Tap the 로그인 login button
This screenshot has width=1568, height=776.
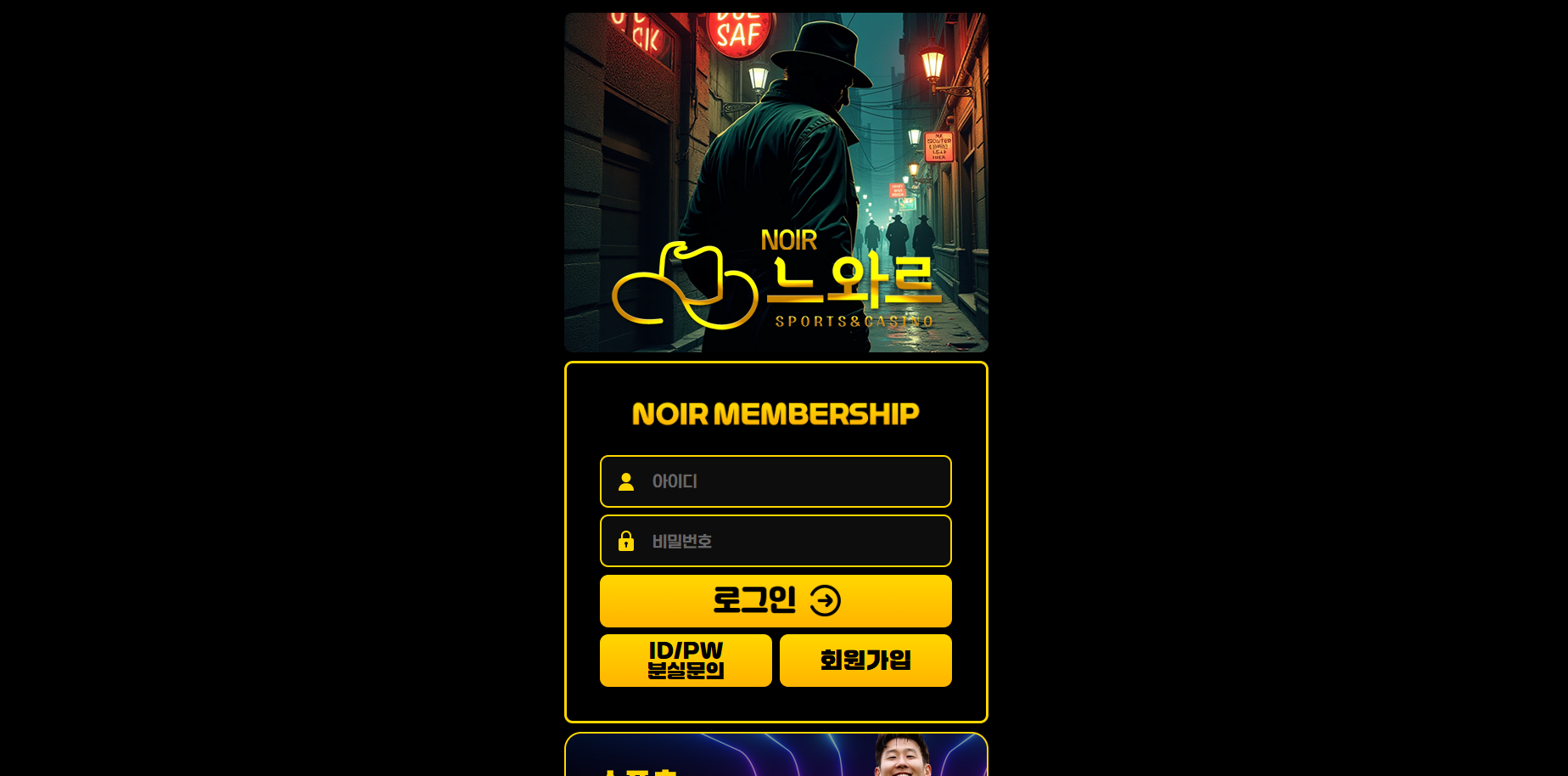(x=776, y=601)
